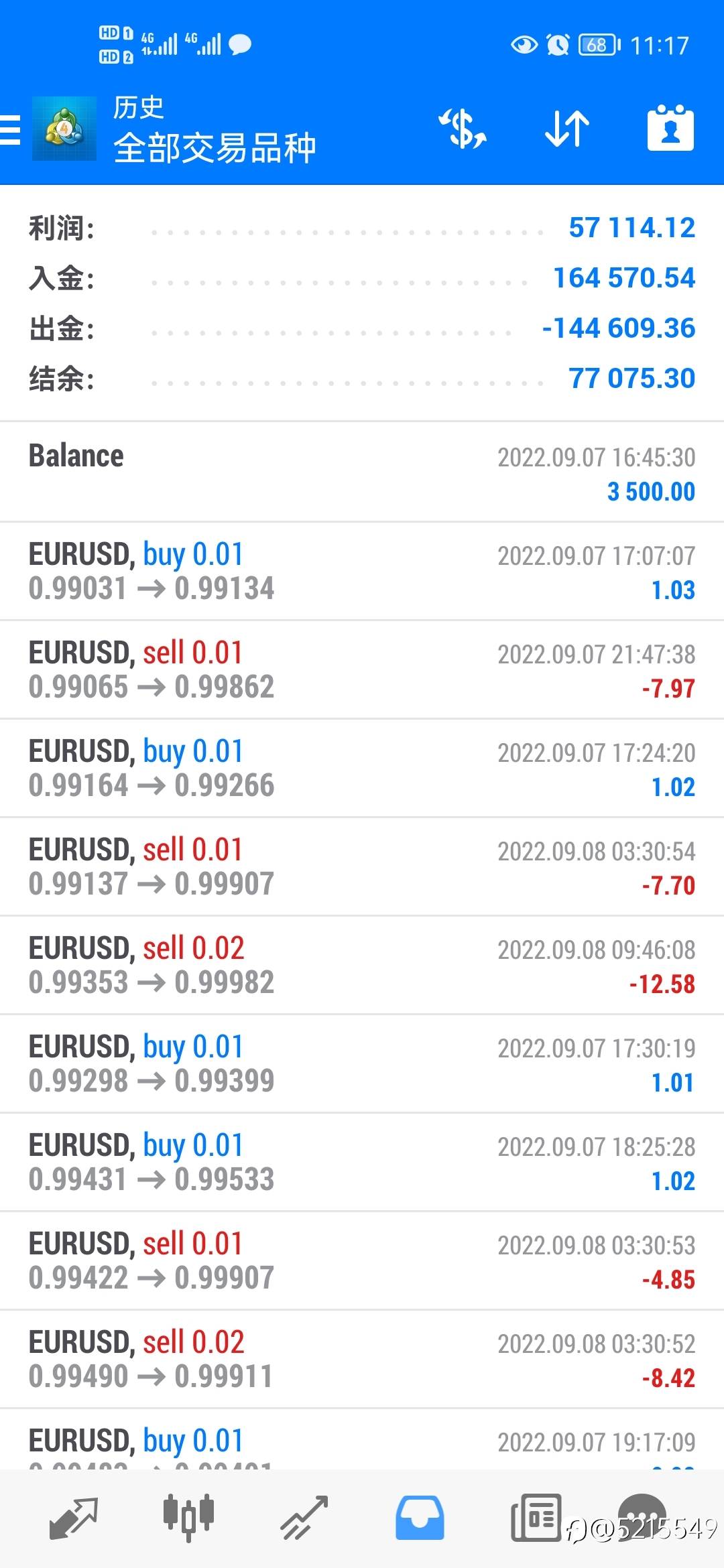Open EURUSD sell trade with -7.97 loss
This screenshot has width=724, height=1568.
tap(362, 669)
